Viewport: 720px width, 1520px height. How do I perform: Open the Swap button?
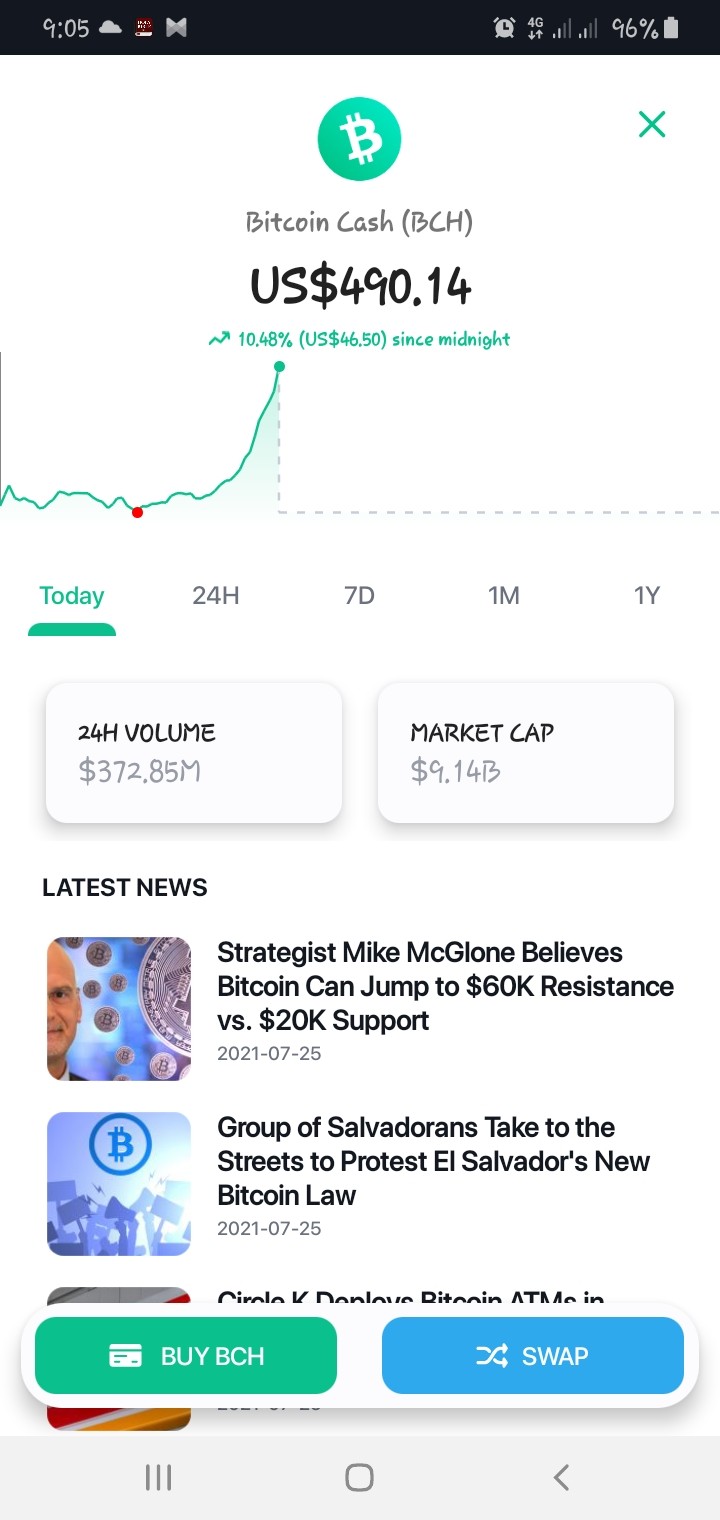[x=533, y=1356]
